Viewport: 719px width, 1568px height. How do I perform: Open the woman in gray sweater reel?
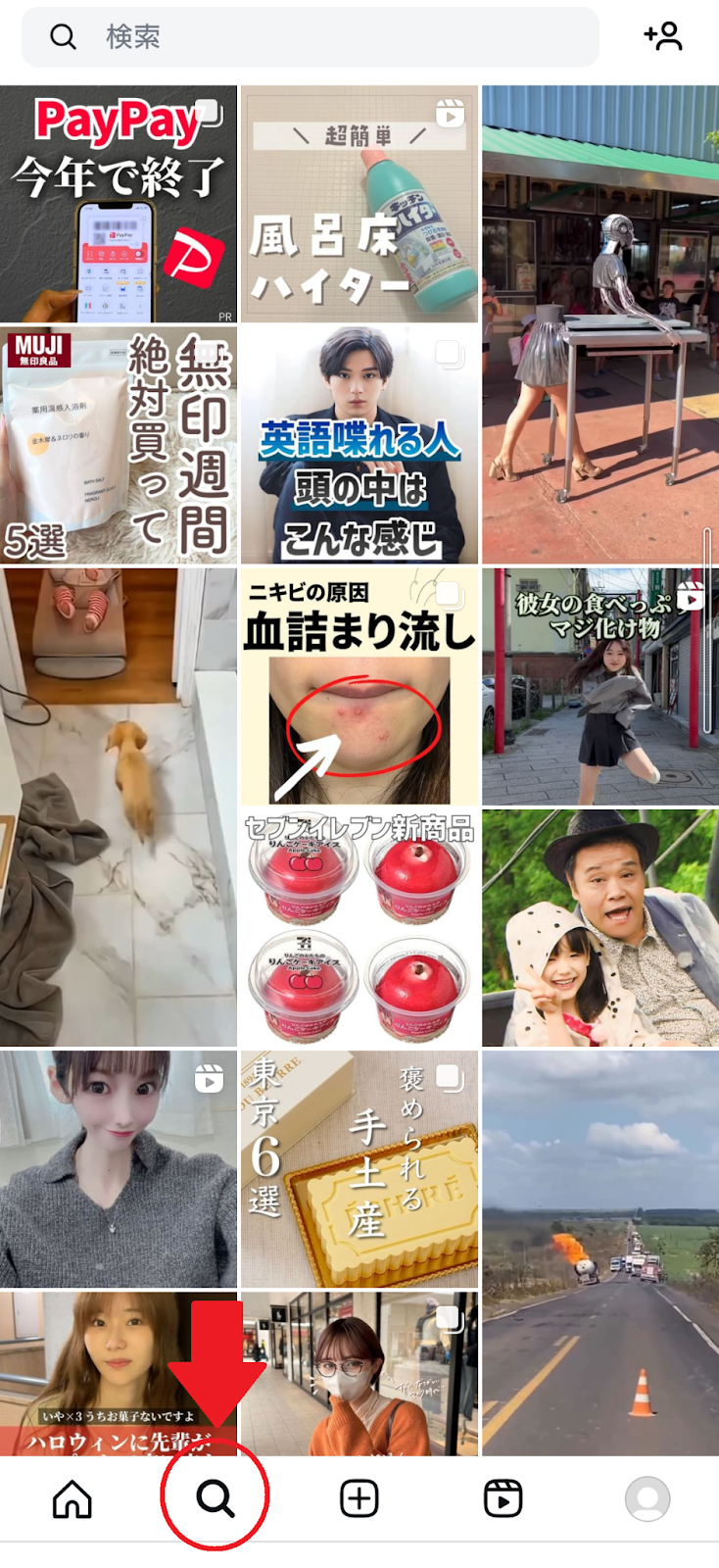[x=118, y=1168]
